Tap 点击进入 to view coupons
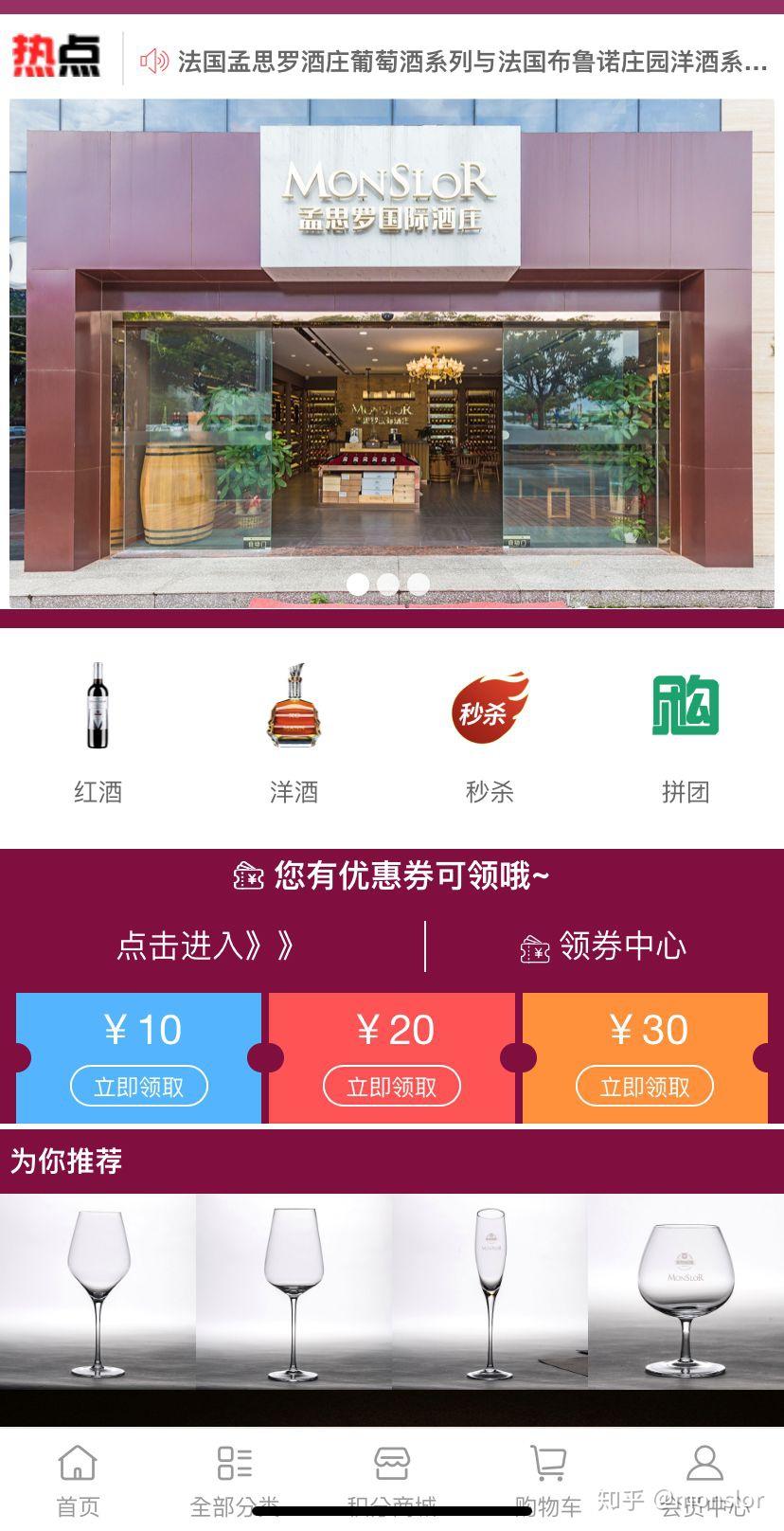Image resolution: width=784 pixels, height=1531 pixels. [x=205, y=946]
